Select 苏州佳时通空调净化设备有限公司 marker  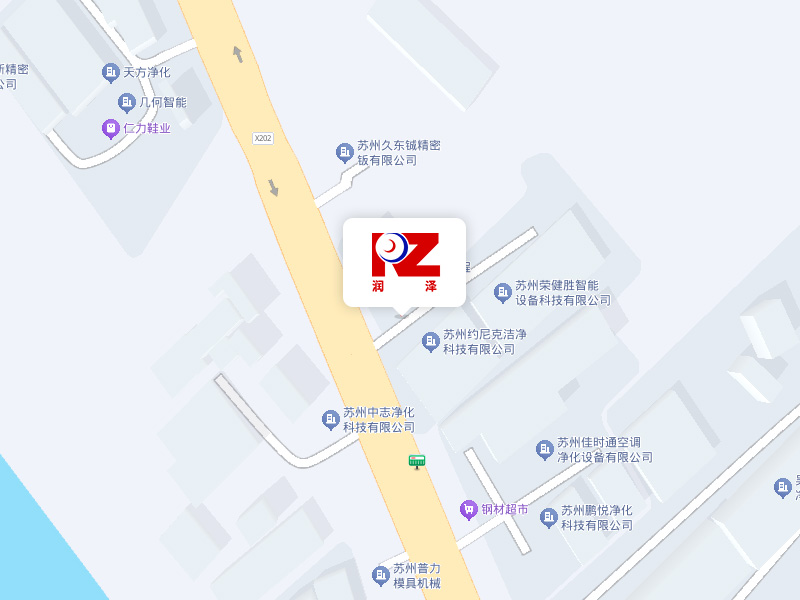(x=545, y=450)
